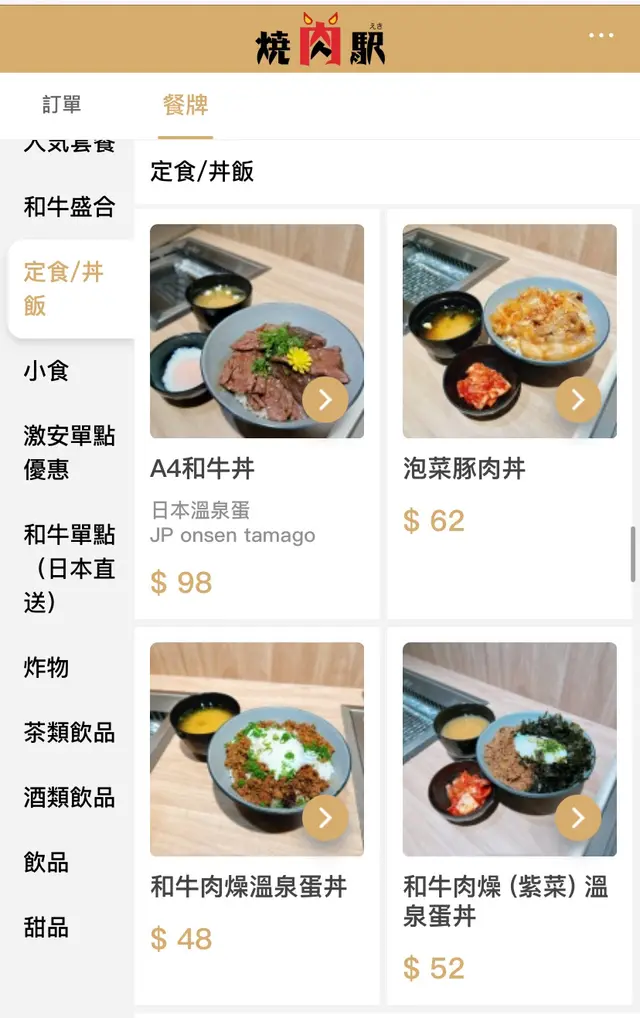640x1018 pixels.
Task: Open the 泡菜豚肉丼 item arrow
Action: [x=578, y=400]
